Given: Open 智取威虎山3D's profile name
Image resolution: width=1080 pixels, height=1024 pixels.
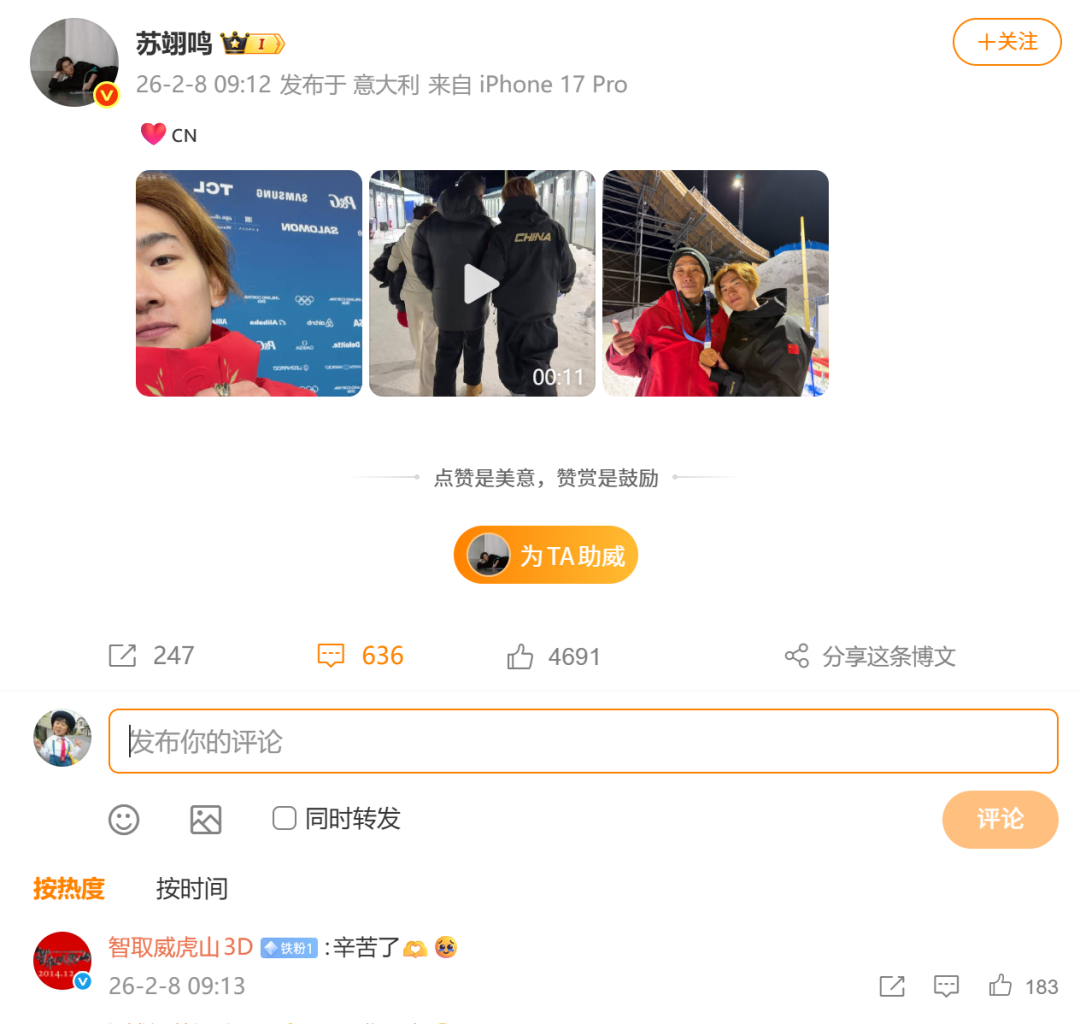Looking at the screenshot, I should click(180, 947).
